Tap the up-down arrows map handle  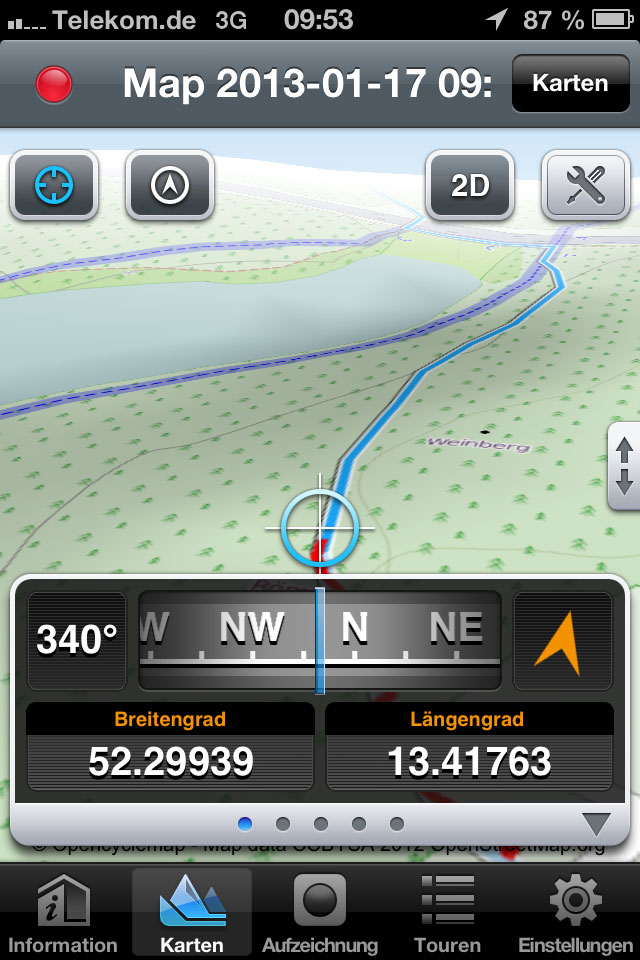pyautogui.click(x=624, y=466)
